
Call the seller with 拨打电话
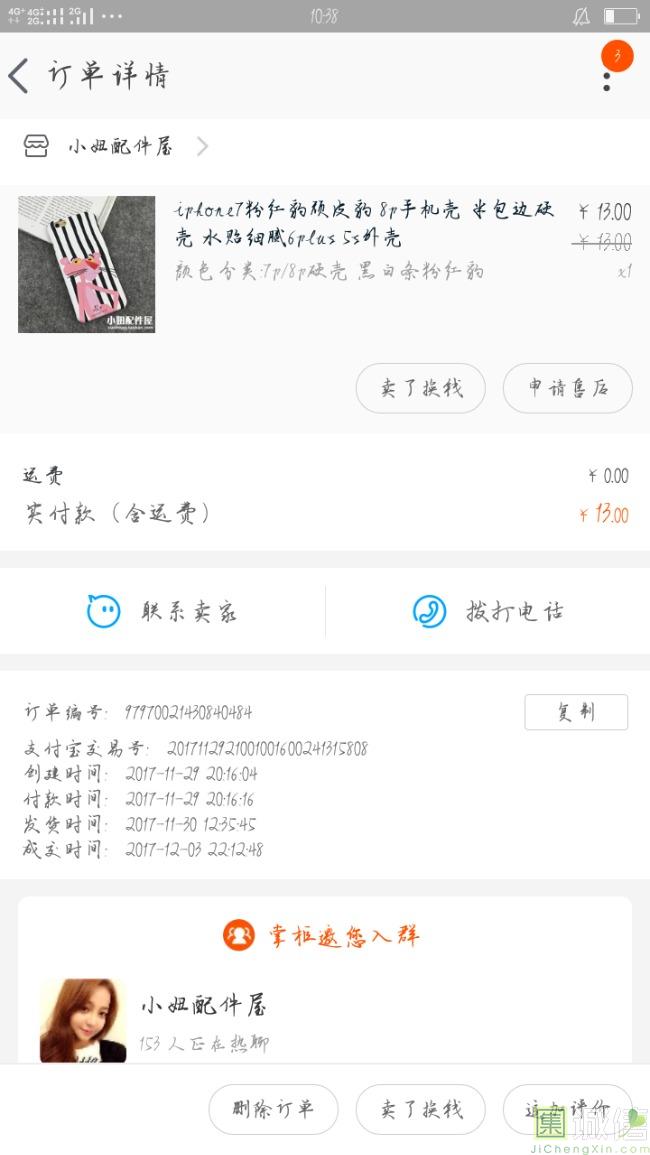click(x=488, y=611)
